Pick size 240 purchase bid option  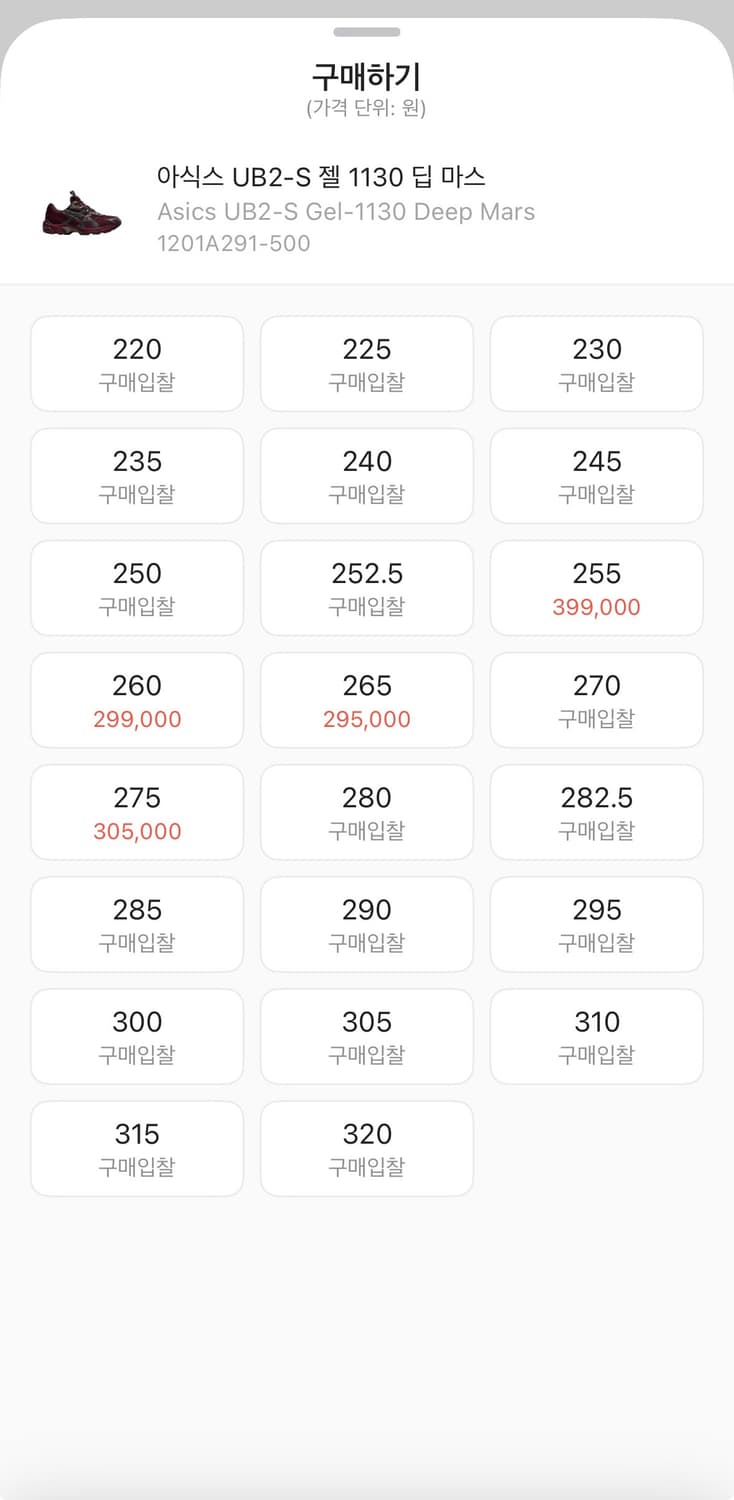(366, 475)
